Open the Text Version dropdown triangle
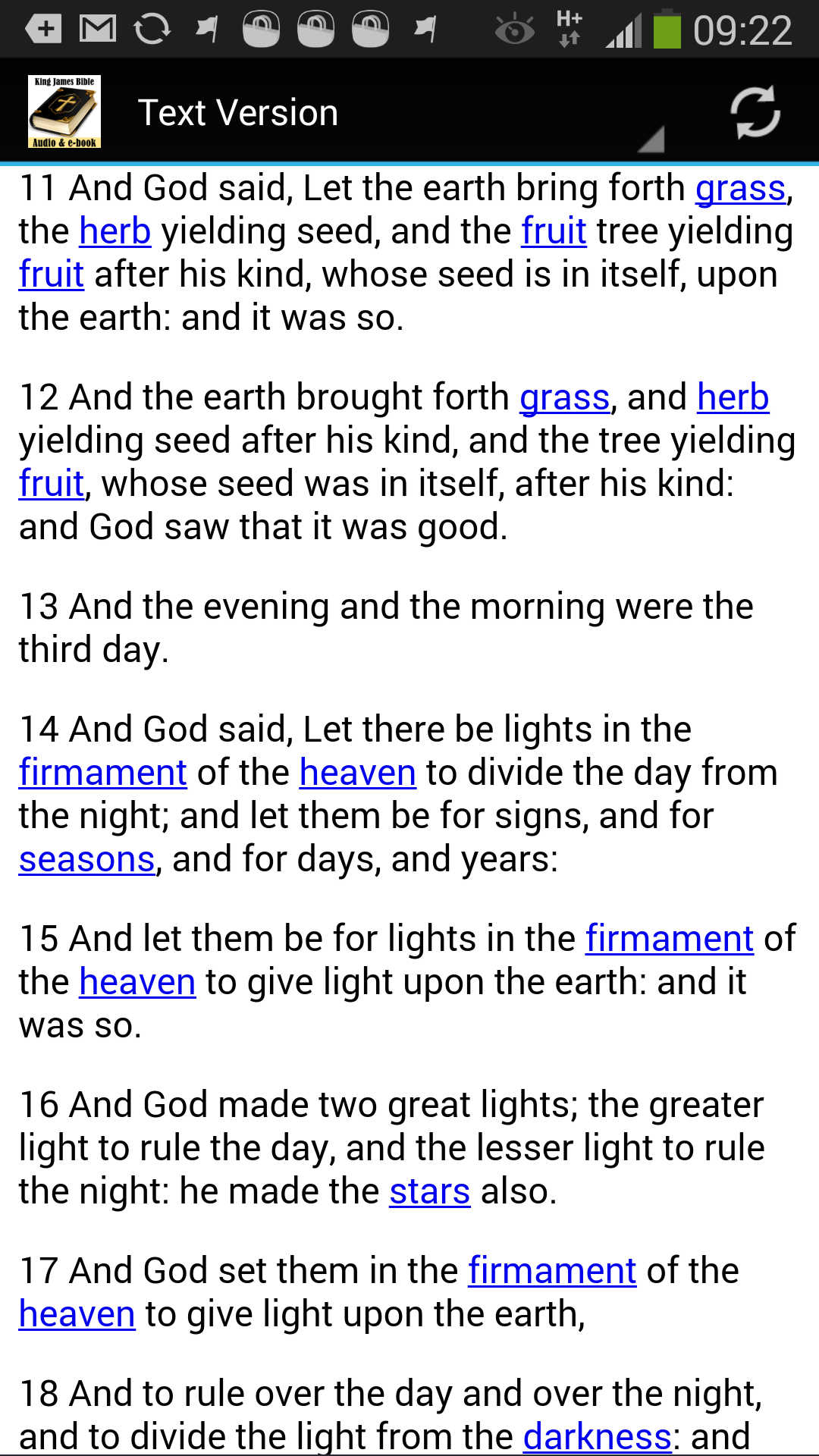Image resolution: width=819 pixels, height=1456 pixels. pos(651,140)
